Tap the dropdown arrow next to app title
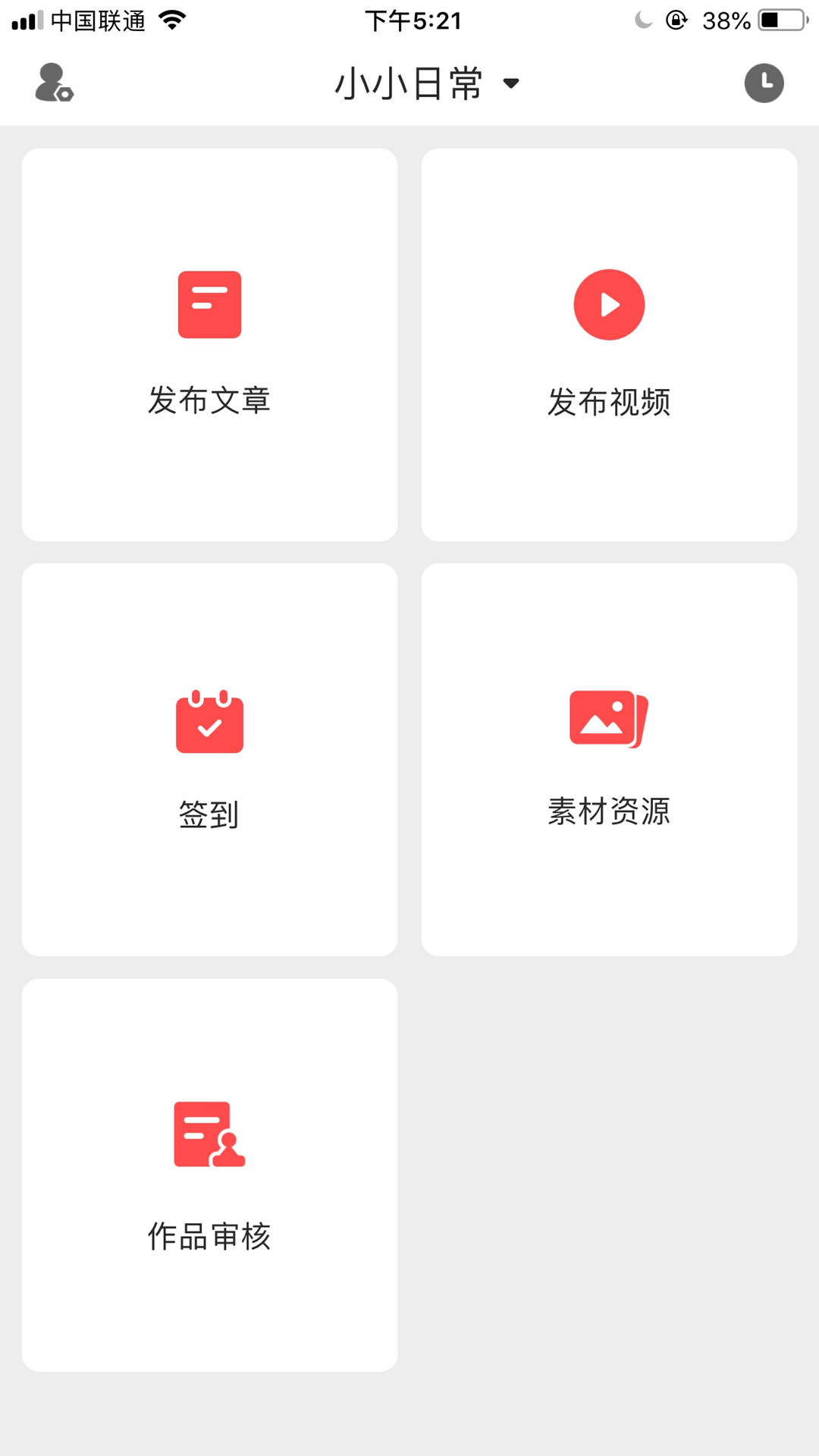The image size is (819, 1456). point(512,85)
